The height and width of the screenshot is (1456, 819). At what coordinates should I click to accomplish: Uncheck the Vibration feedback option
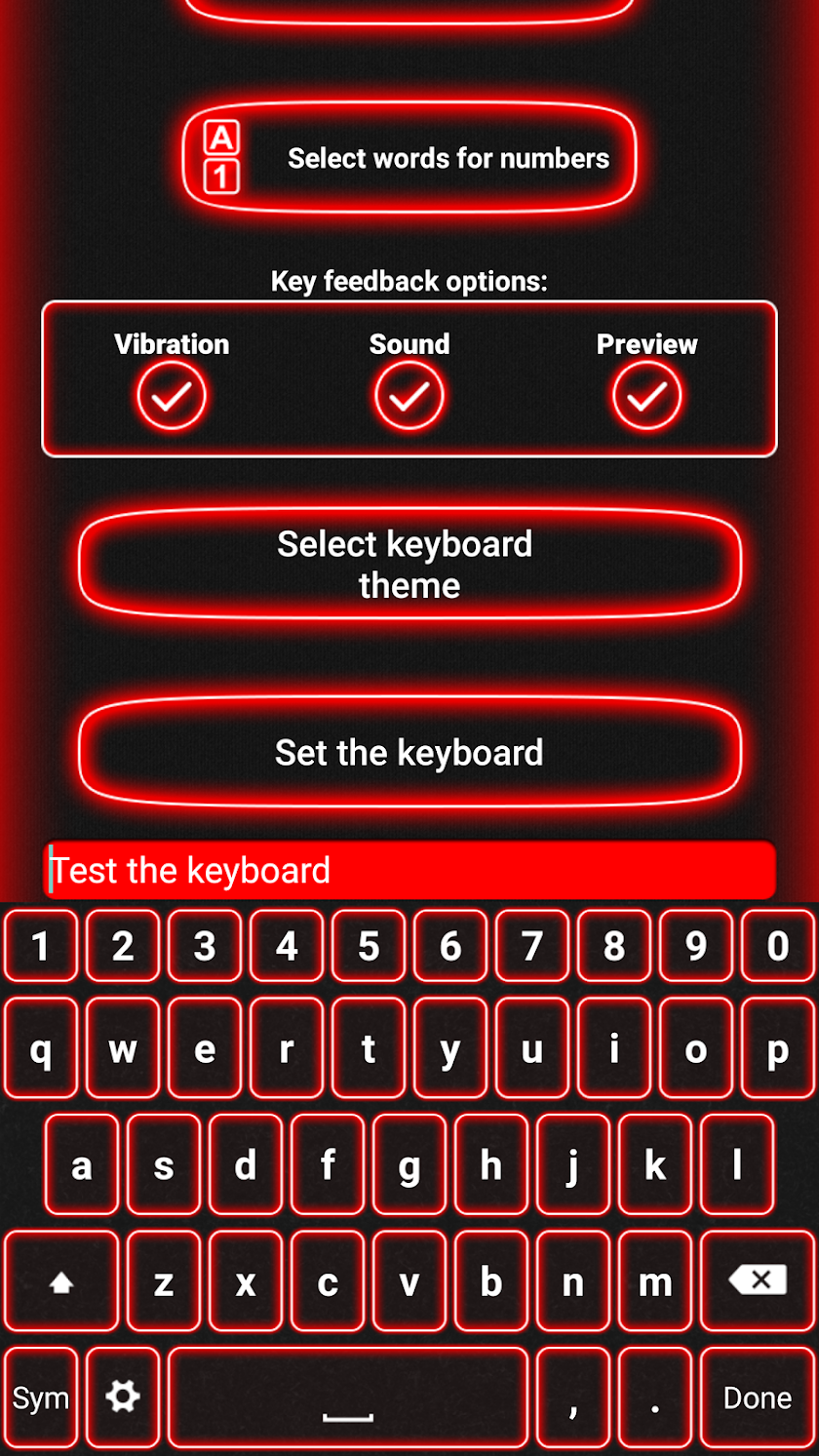pos(172,396)
